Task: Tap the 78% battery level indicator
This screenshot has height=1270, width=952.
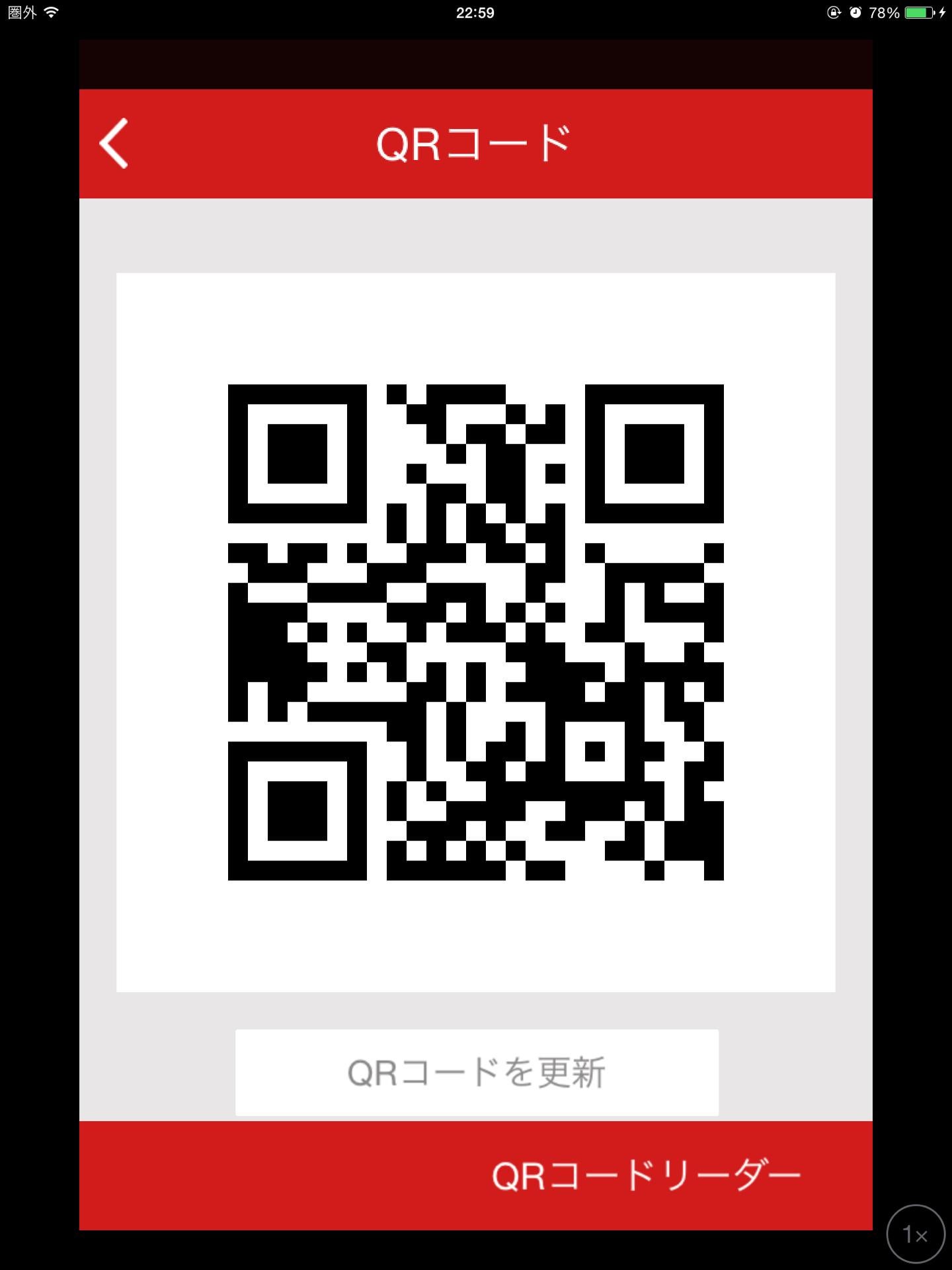Action: pos(884,11)
